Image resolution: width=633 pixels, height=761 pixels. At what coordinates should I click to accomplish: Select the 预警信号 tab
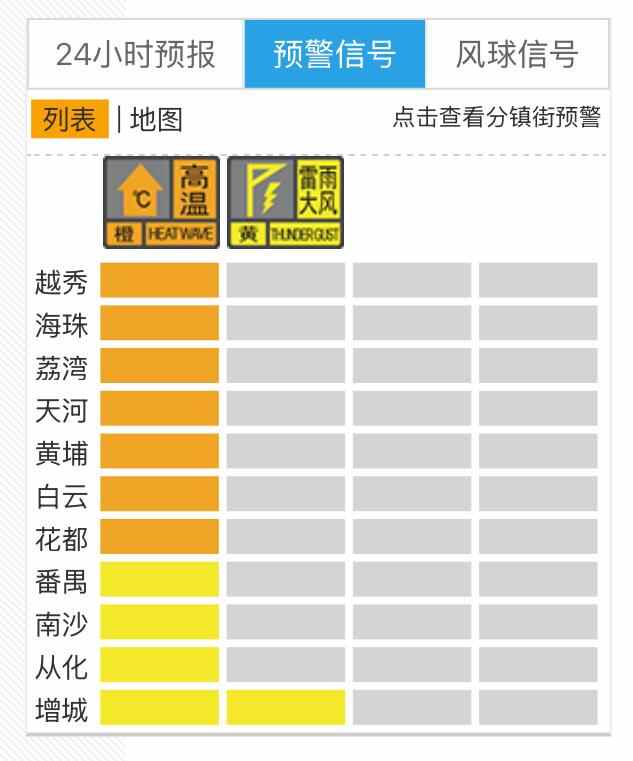[335, 54]
